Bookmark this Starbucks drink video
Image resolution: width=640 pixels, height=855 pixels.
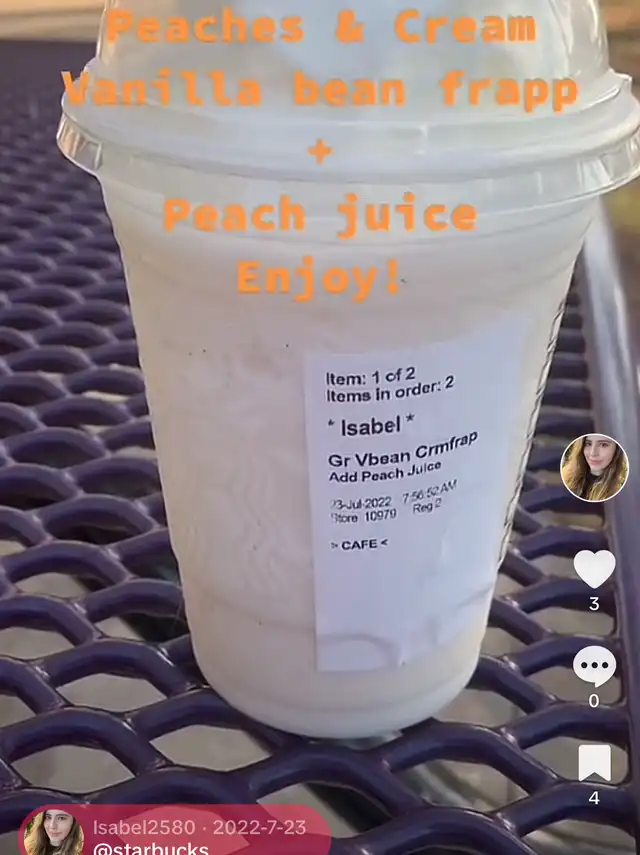[594, 764]
